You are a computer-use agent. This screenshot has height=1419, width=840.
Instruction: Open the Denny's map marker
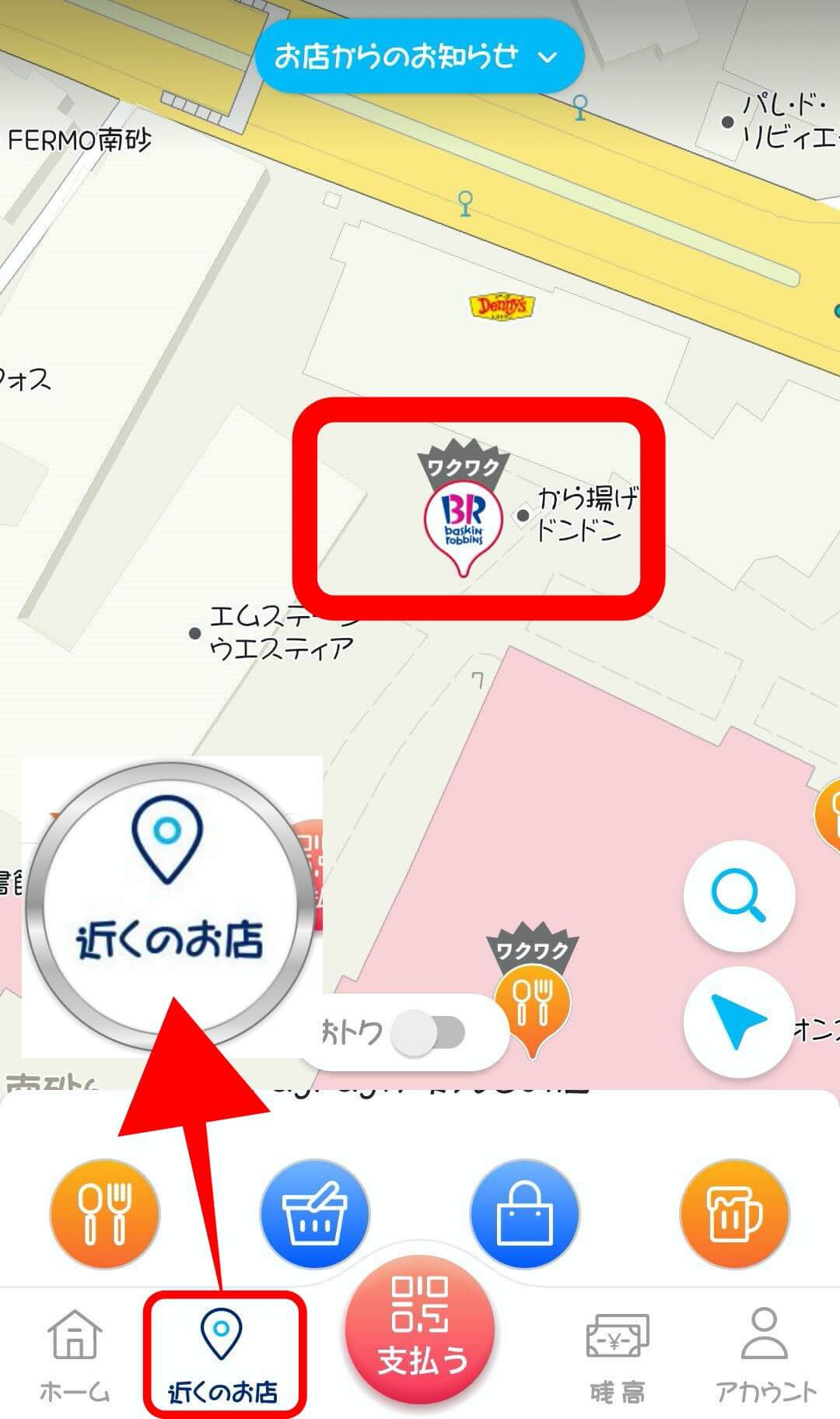pos(502,306)
